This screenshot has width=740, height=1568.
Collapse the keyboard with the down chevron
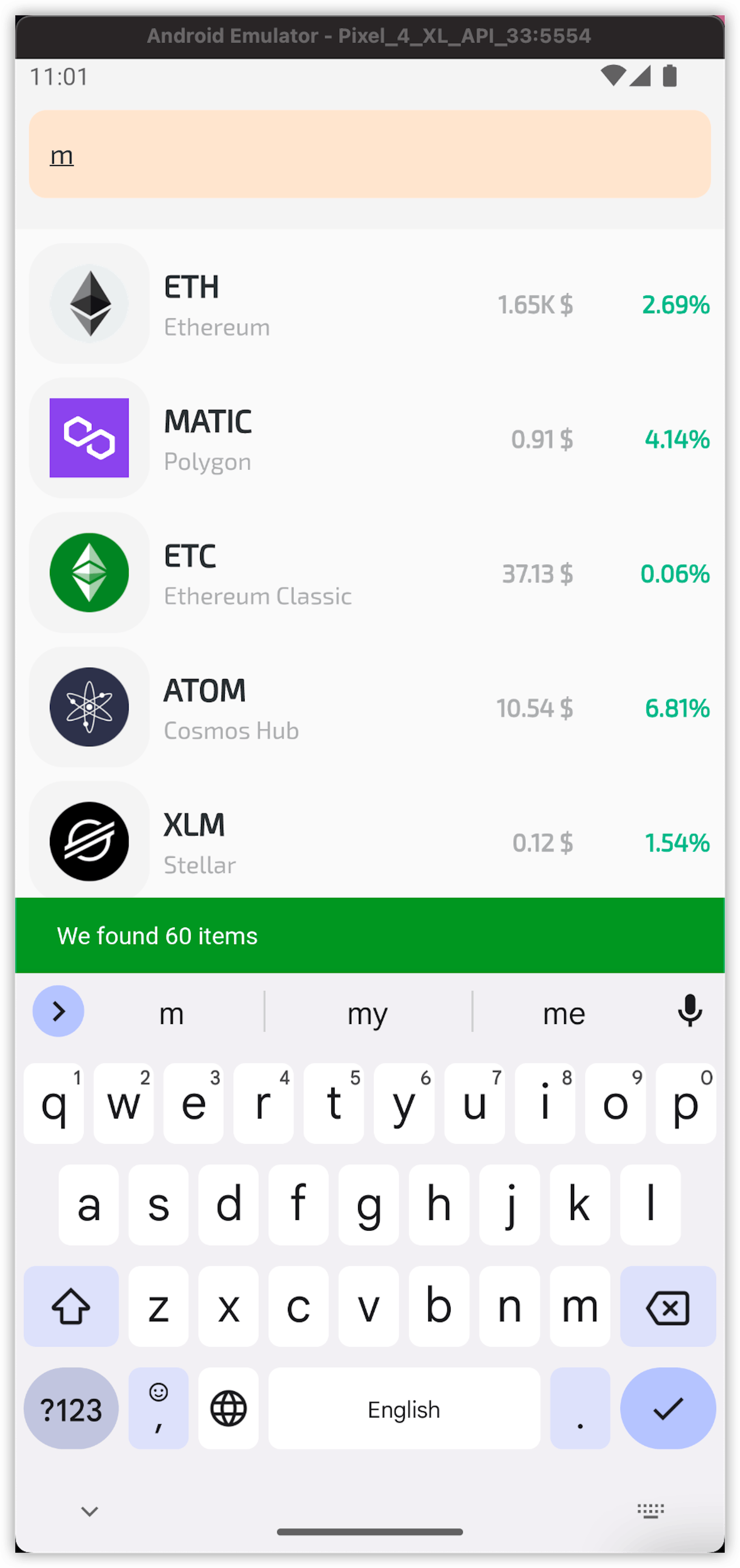(x=90, y=1510)
